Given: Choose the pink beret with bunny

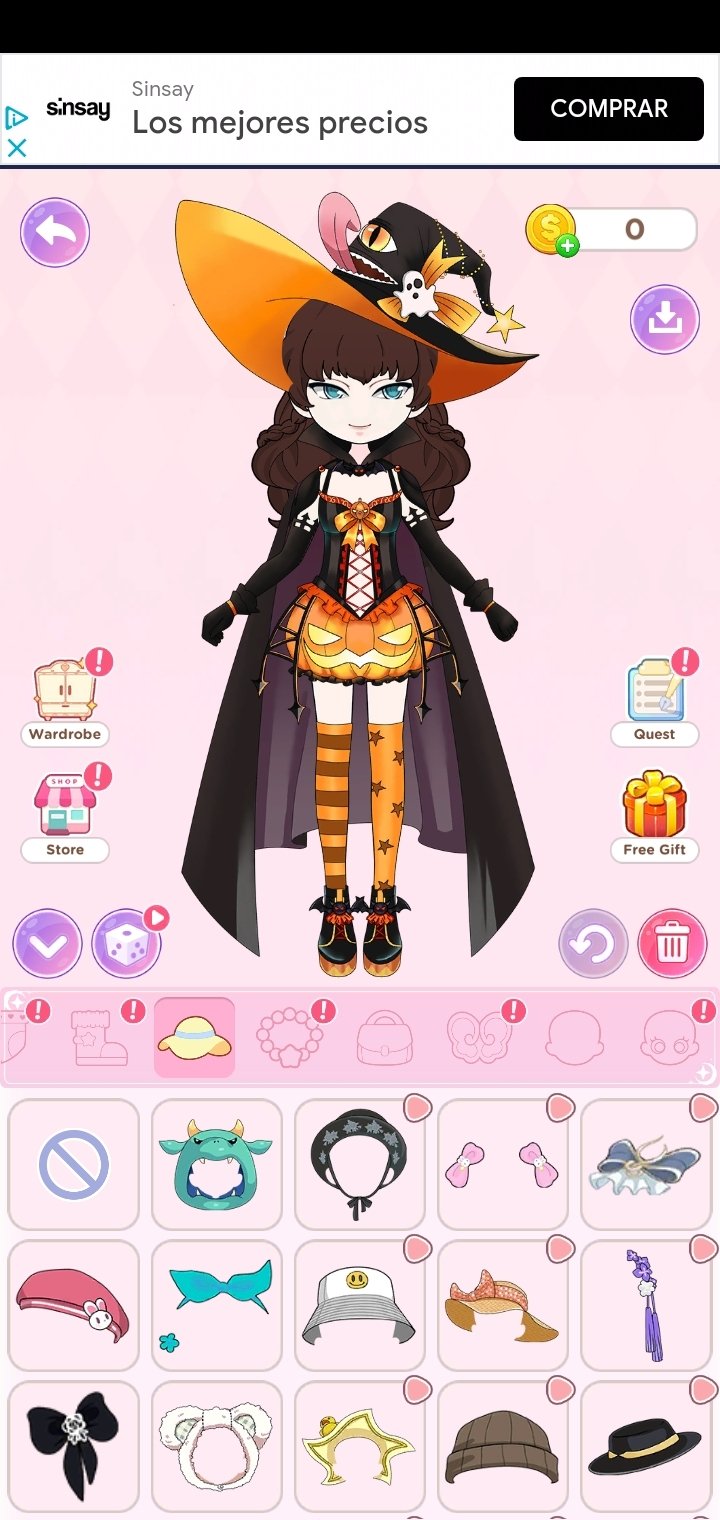Looking at the screenshot, I should pos(73,1306).
